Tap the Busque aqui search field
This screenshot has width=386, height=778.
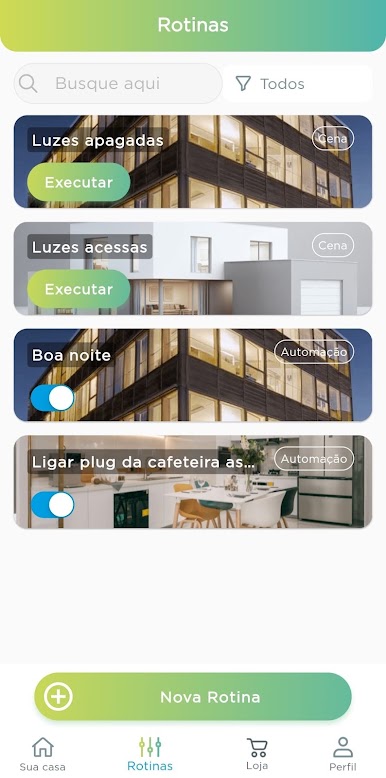[118, 83]
